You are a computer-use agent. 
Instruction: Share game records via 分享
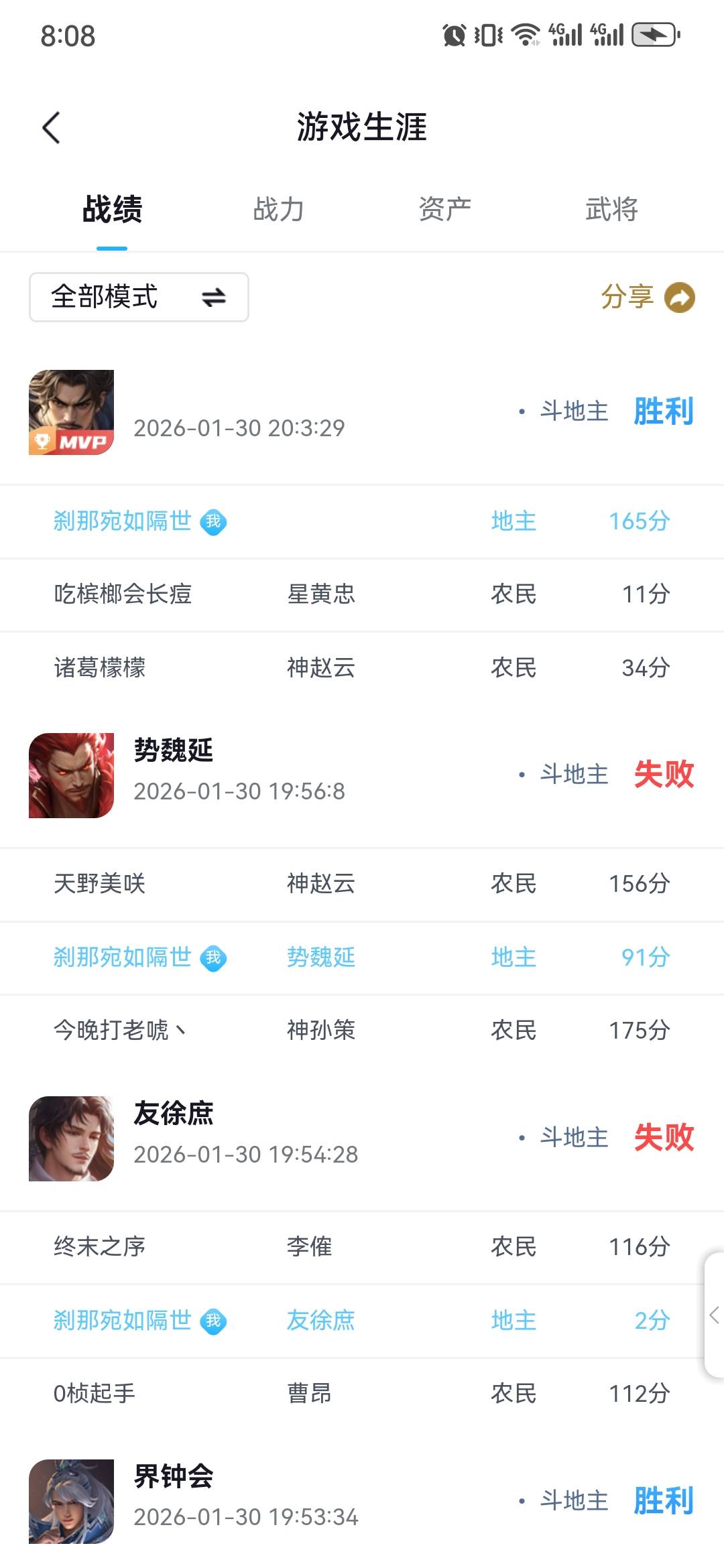pos(647,297)
